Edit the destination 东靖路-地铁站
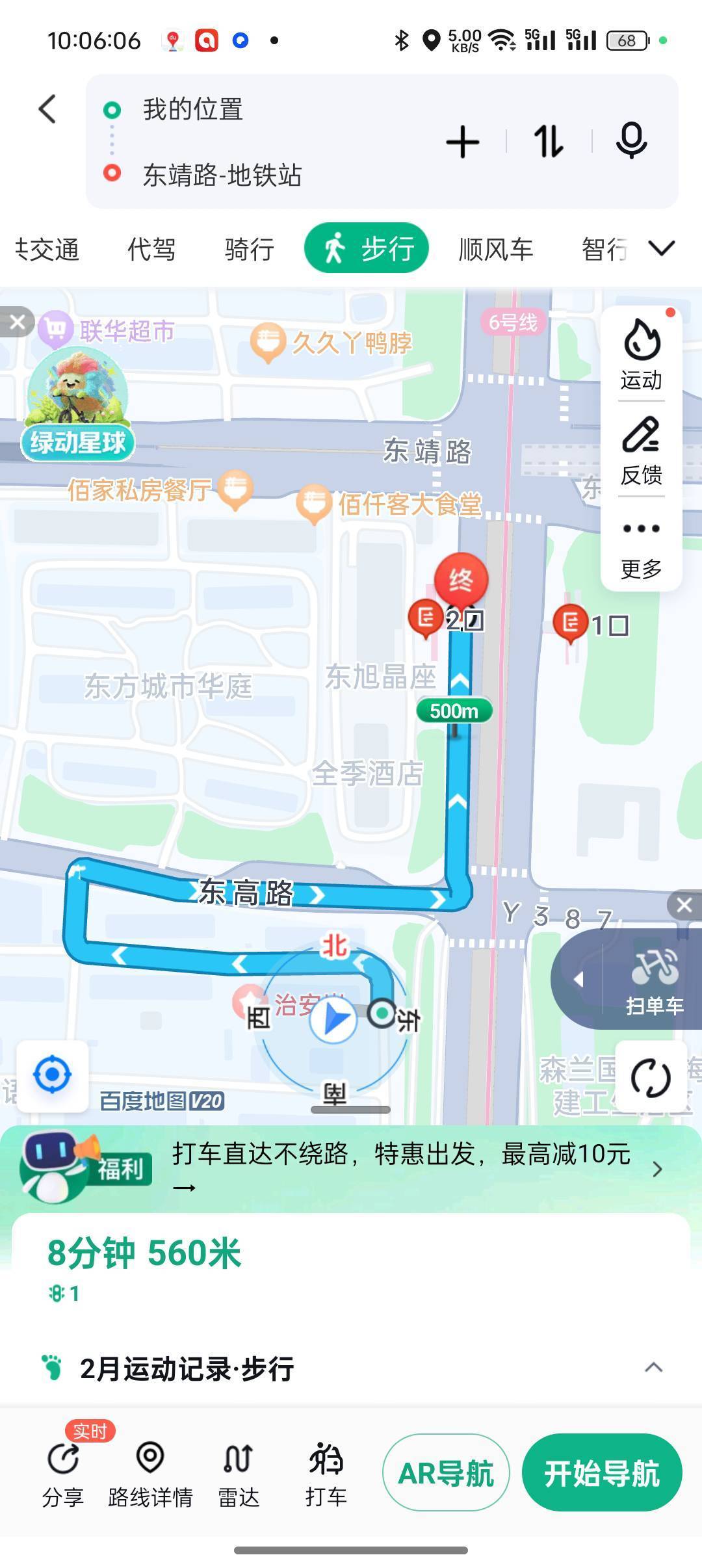The height and width of the screenshot is (1568, 702). pyautogui.click(x=222, y=174)
